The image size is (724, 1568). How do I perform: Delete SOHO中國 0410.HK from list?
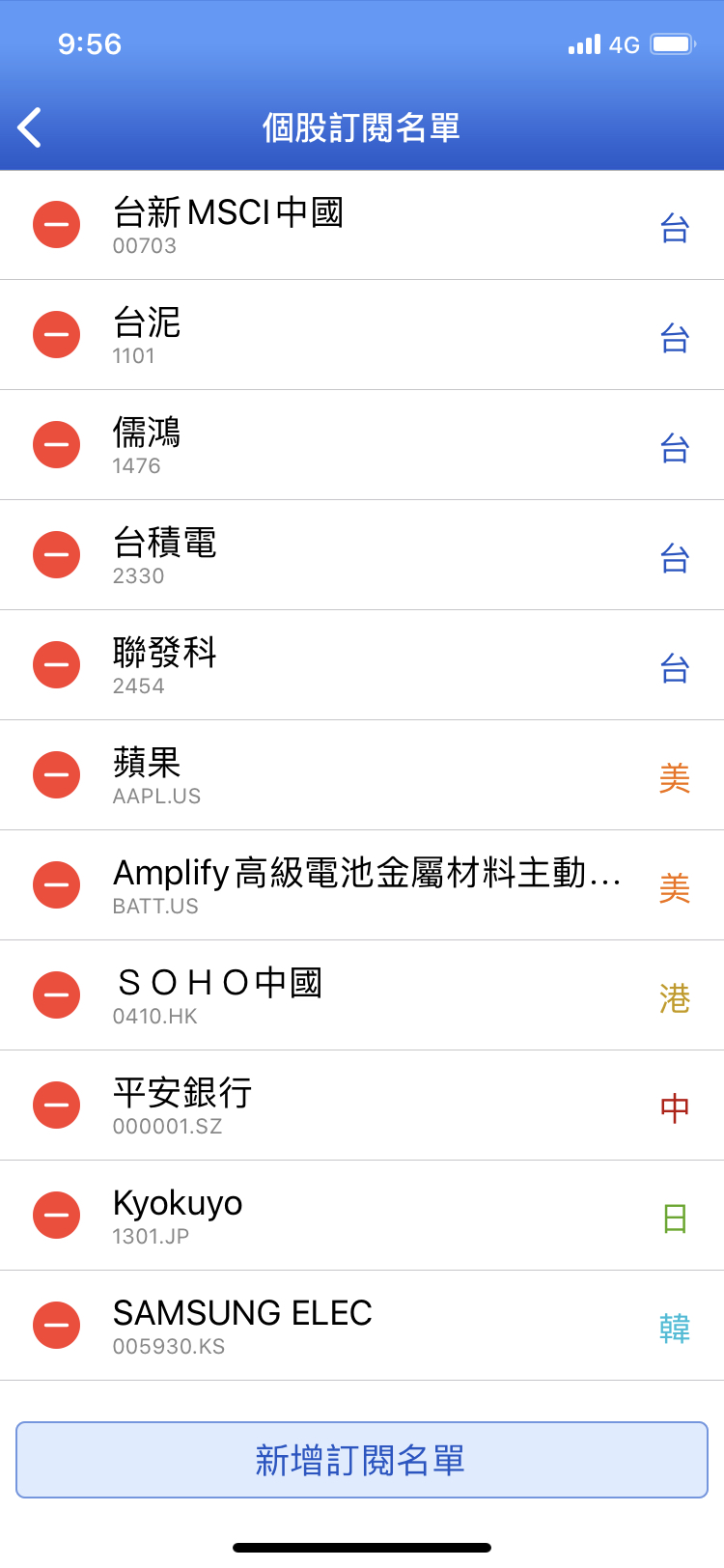(x=57, y=995)
